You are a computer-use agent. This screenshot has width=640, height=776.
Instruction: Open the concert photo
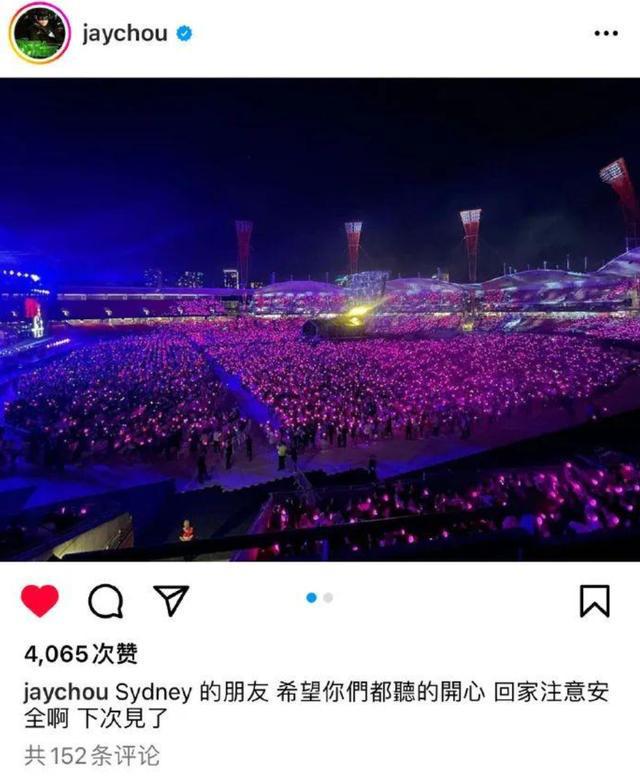[x=320, y=320]
